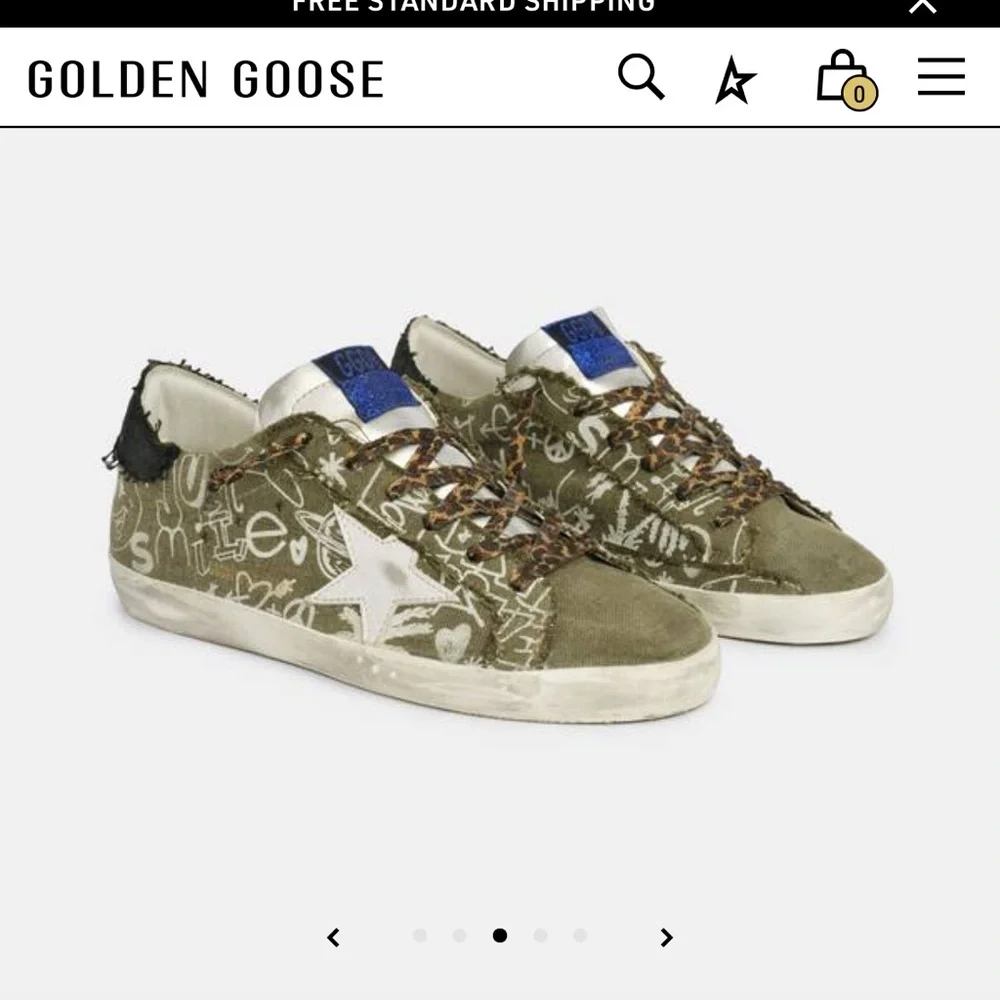Open the search magnifier icon
The width and height of the screenshot is (1000, 1000).
coord(641,77)
